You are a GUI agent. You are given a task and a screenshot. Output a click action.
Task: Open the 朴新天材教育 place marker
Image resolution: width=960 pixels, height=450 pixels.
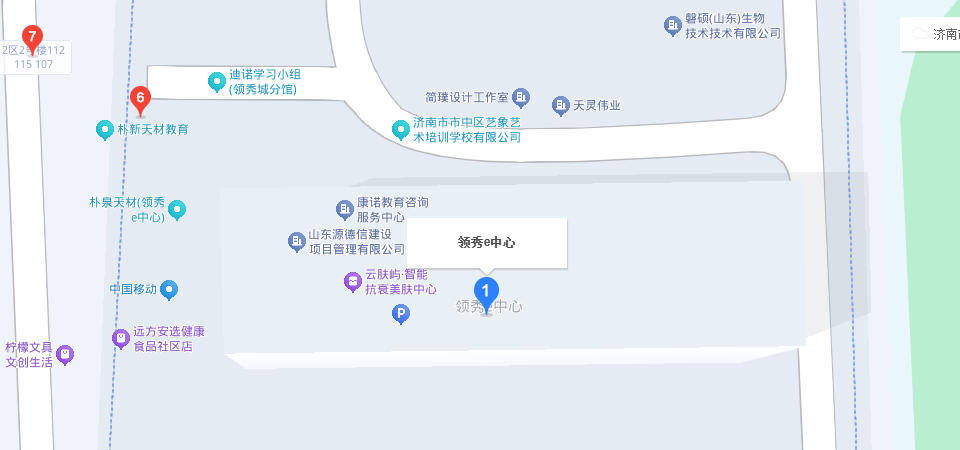pyautogui.click(x=104, y=130)
